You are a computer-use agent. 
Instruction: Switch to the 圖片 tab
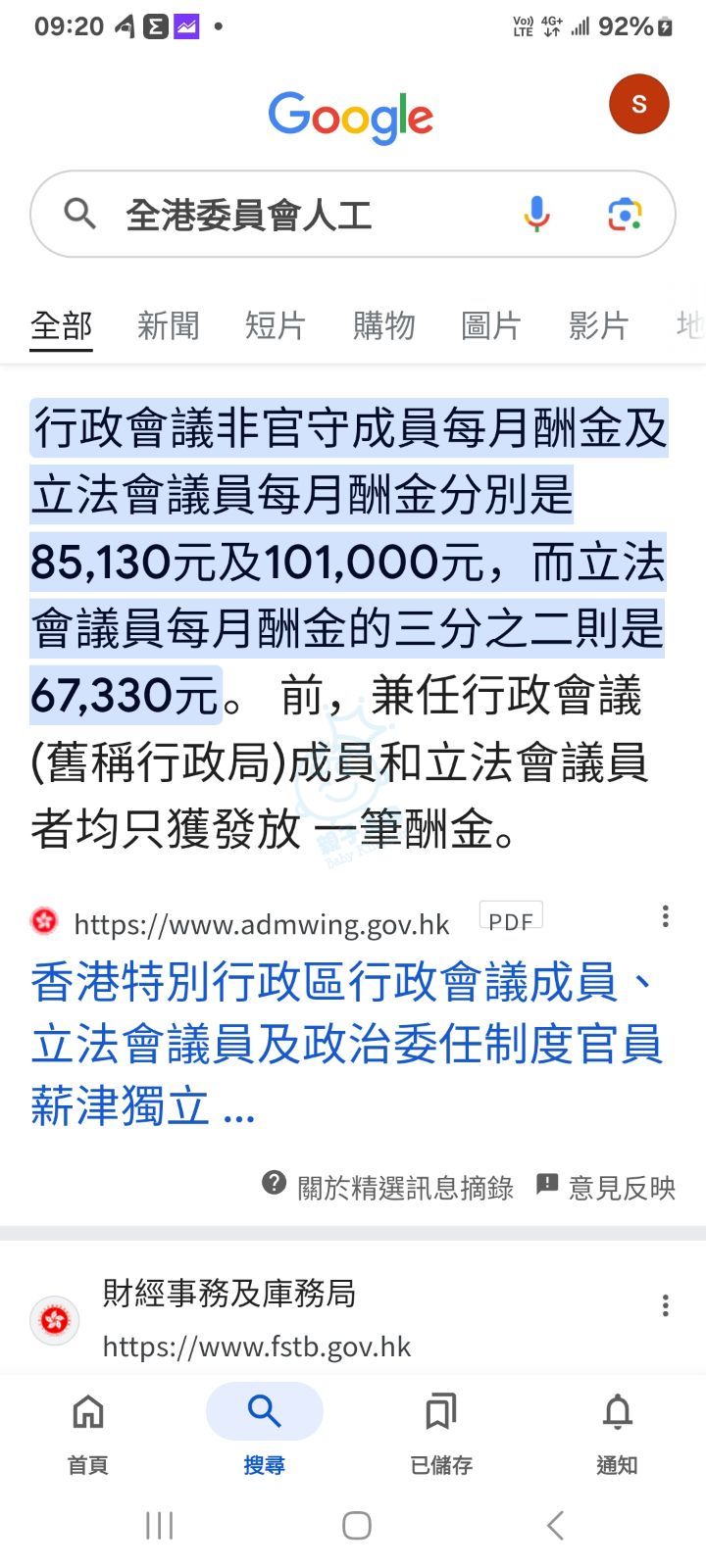point(490,325)
